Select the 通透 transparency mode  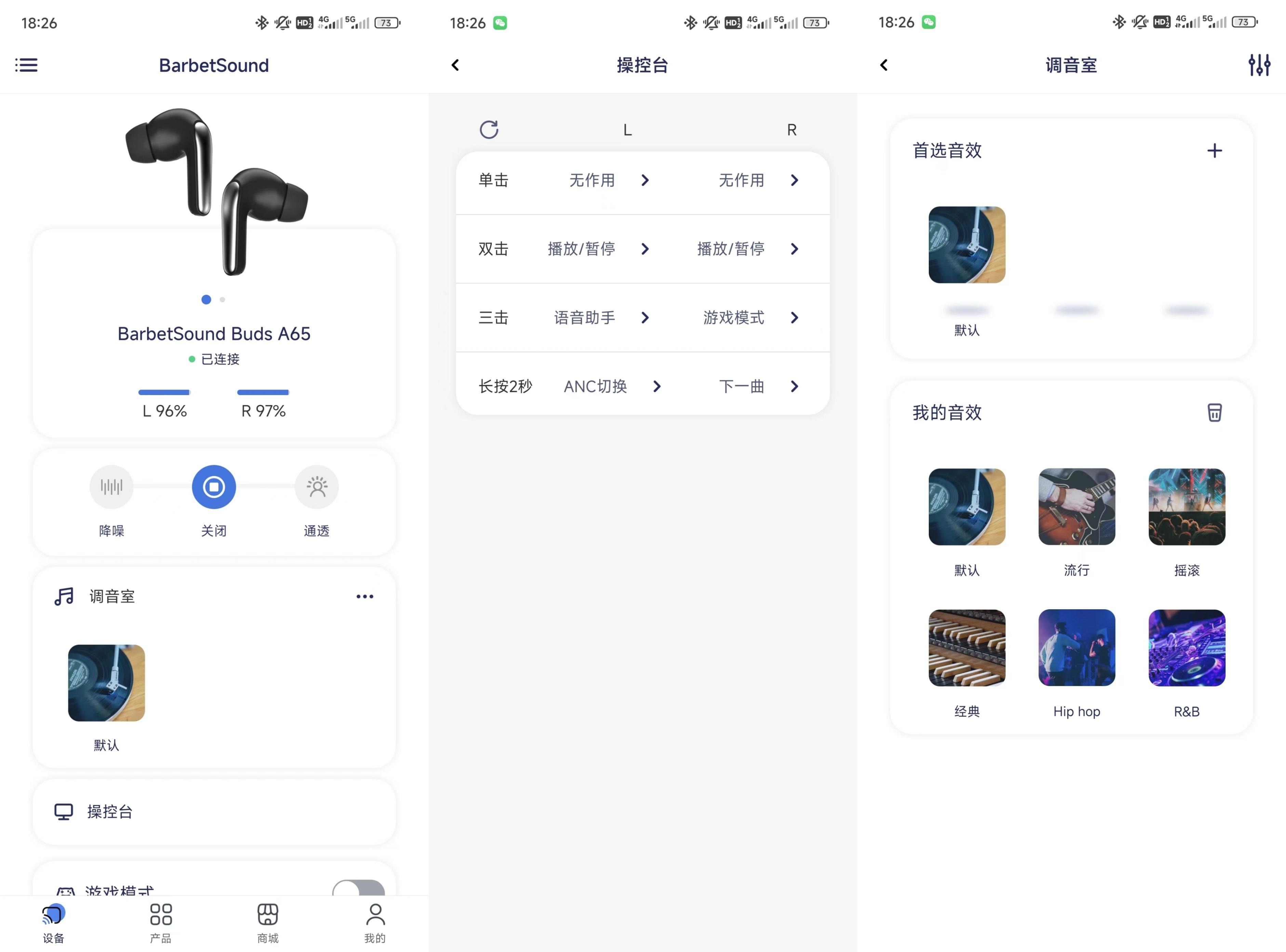pos(317,487)
